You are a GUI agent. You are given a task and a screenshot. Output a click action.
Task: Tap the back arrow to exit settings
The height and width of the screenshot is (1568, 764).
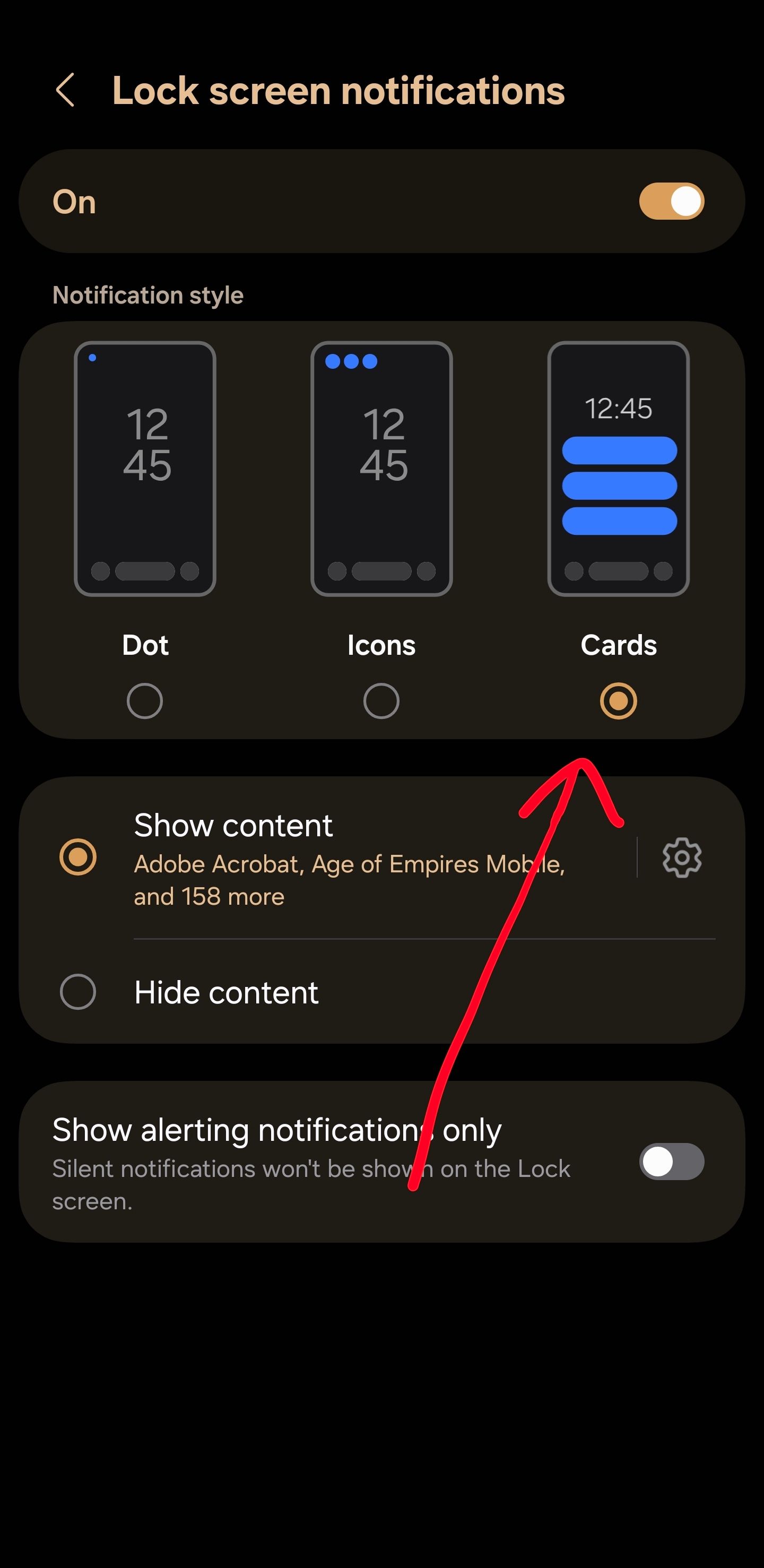65,90
